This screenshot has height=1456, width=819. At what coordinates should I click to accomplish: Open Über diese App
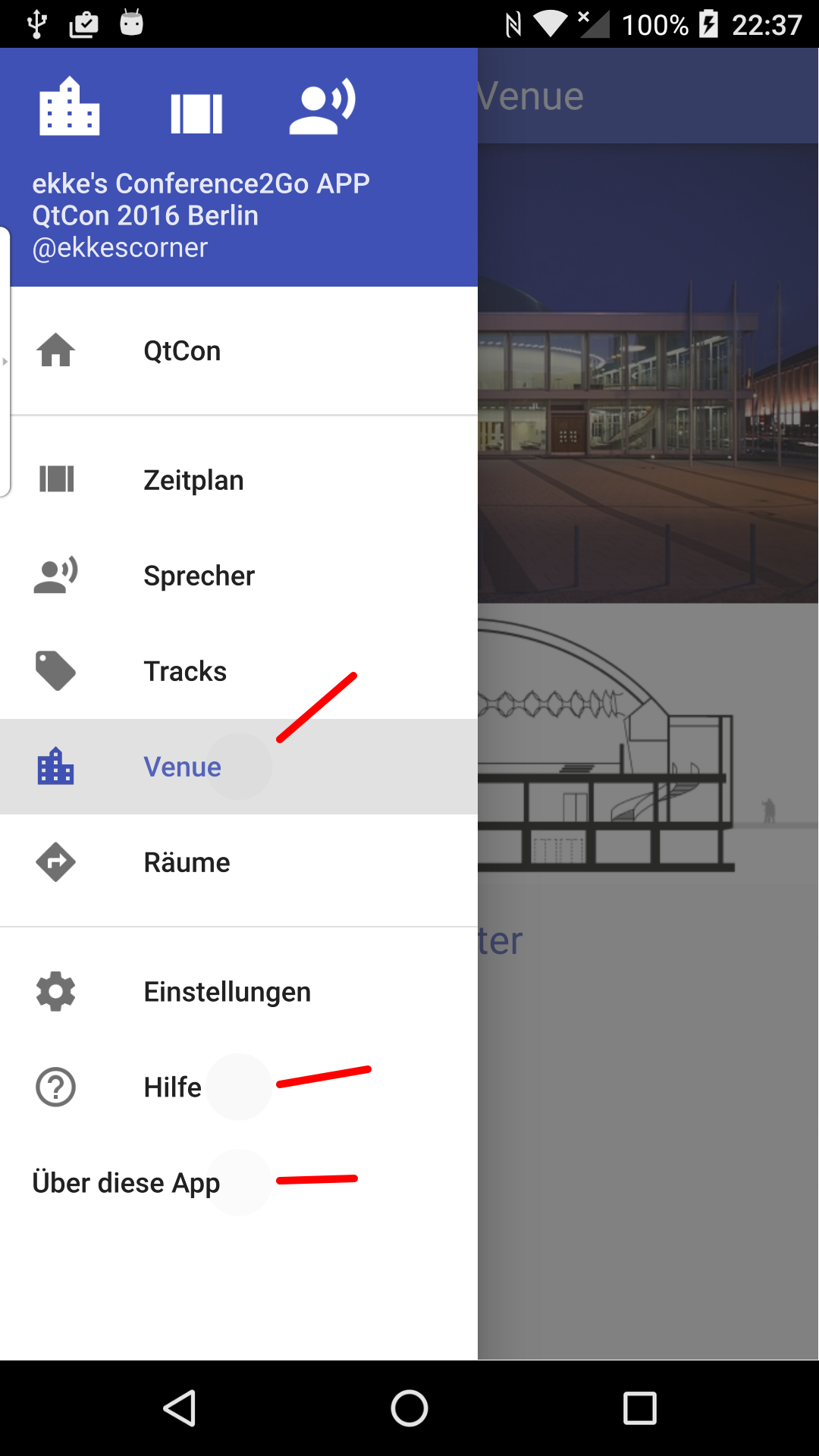pyautogui.click(x=126, y=1182)
